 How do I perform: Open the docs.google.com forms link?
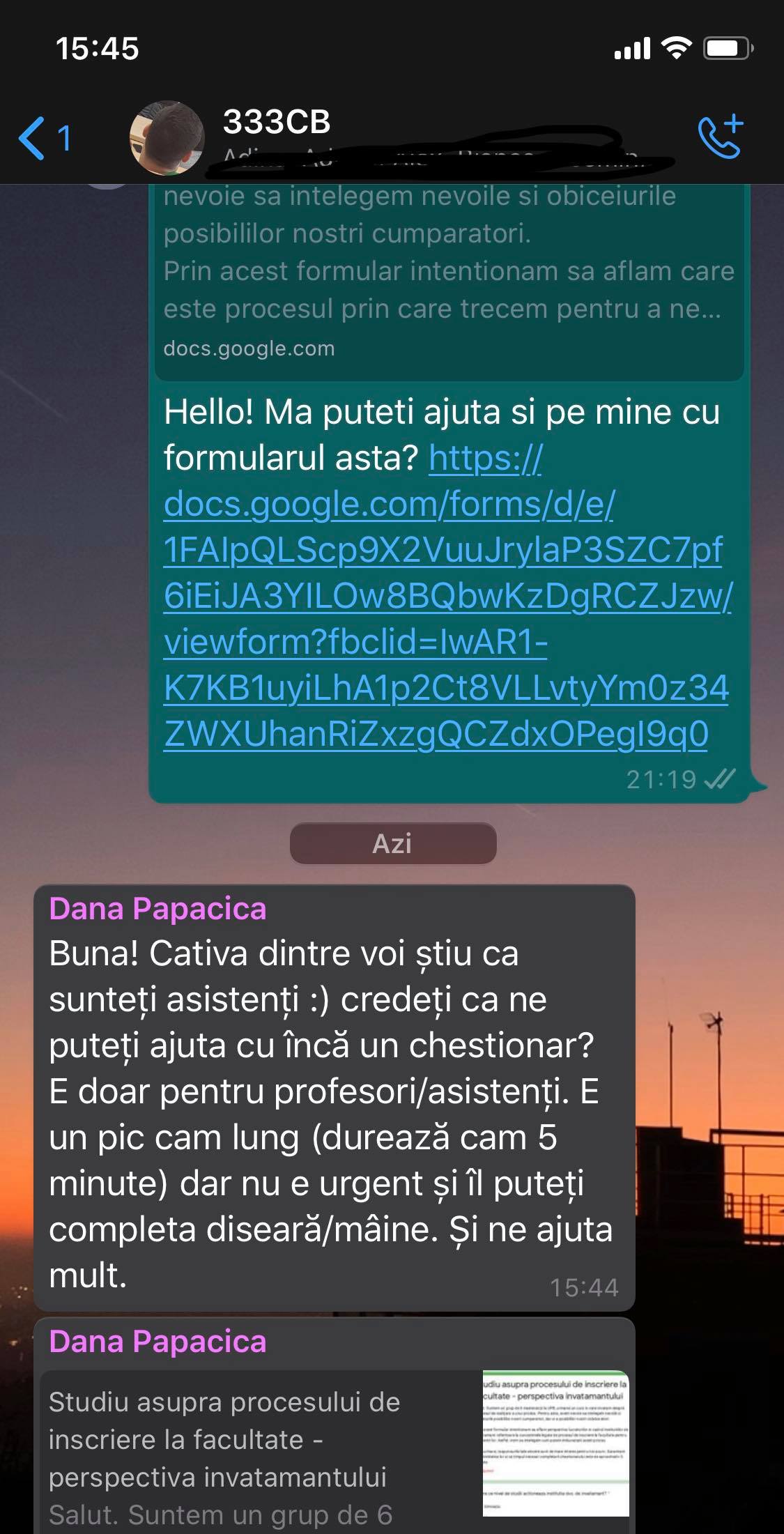pos(445,596)
